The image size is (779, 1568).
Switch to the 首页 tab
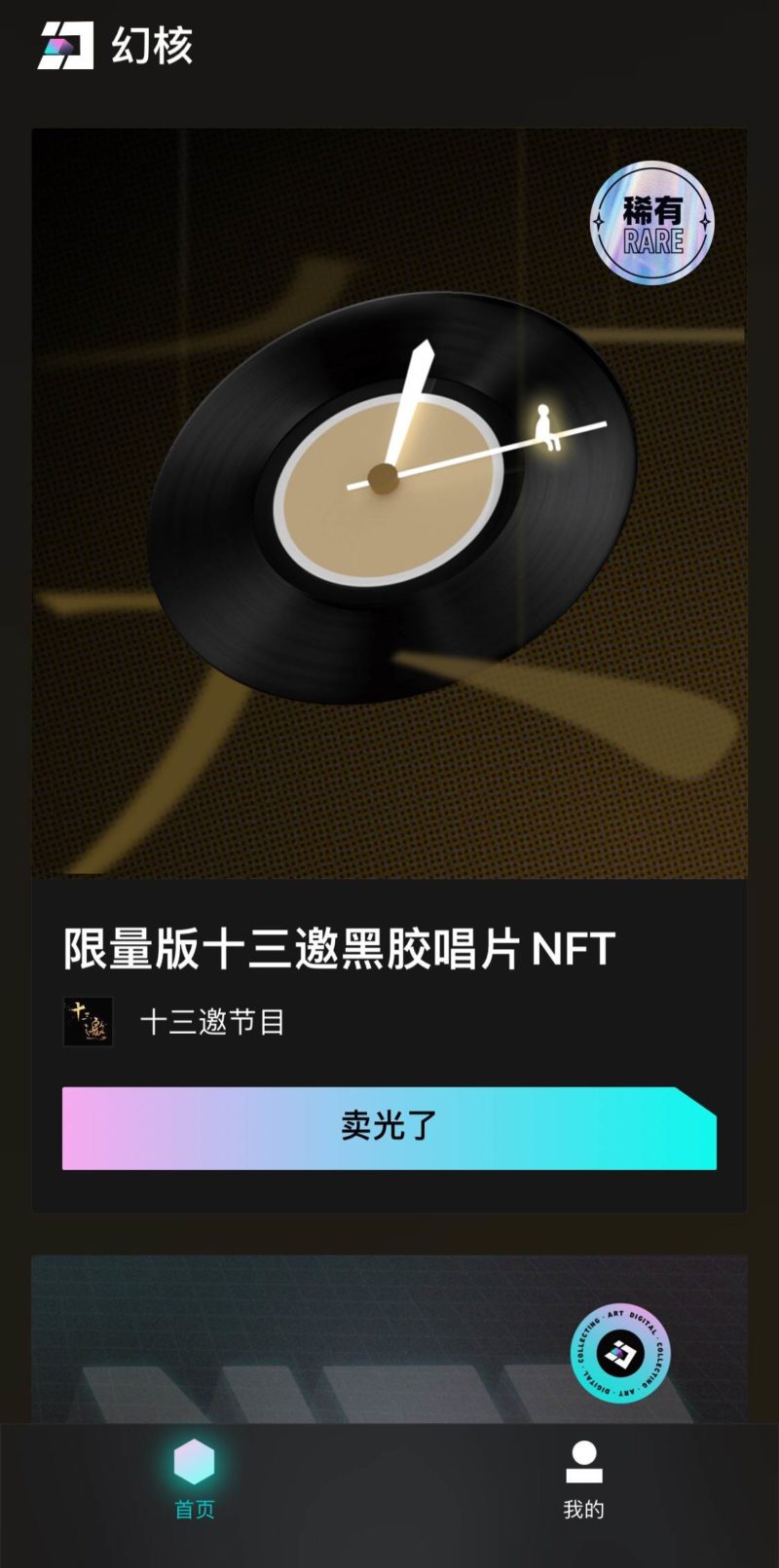(x=195, y=1479)
